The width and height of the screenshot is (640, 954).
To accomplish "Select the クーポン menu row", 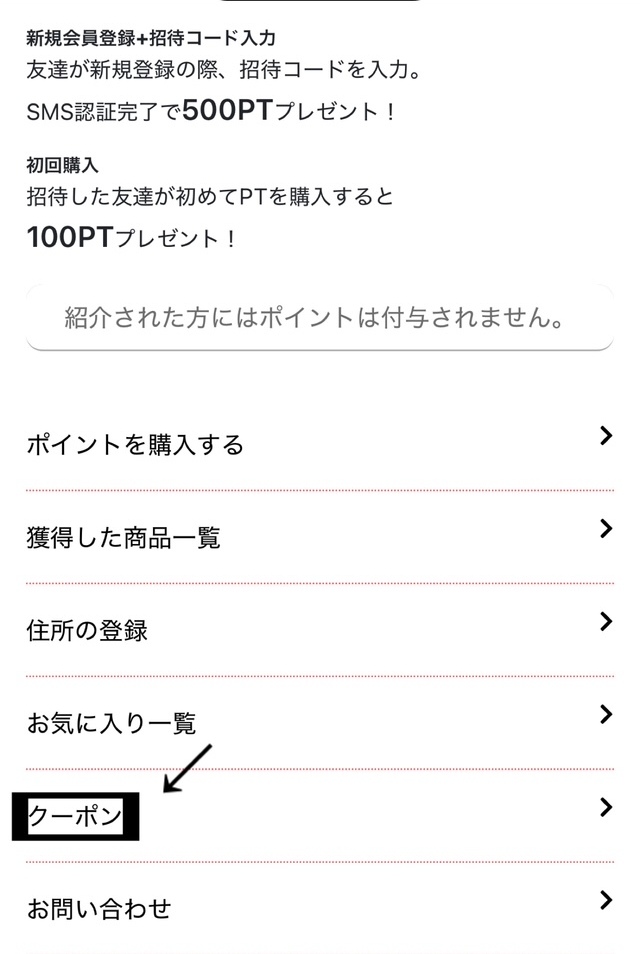I will point(320,816).
